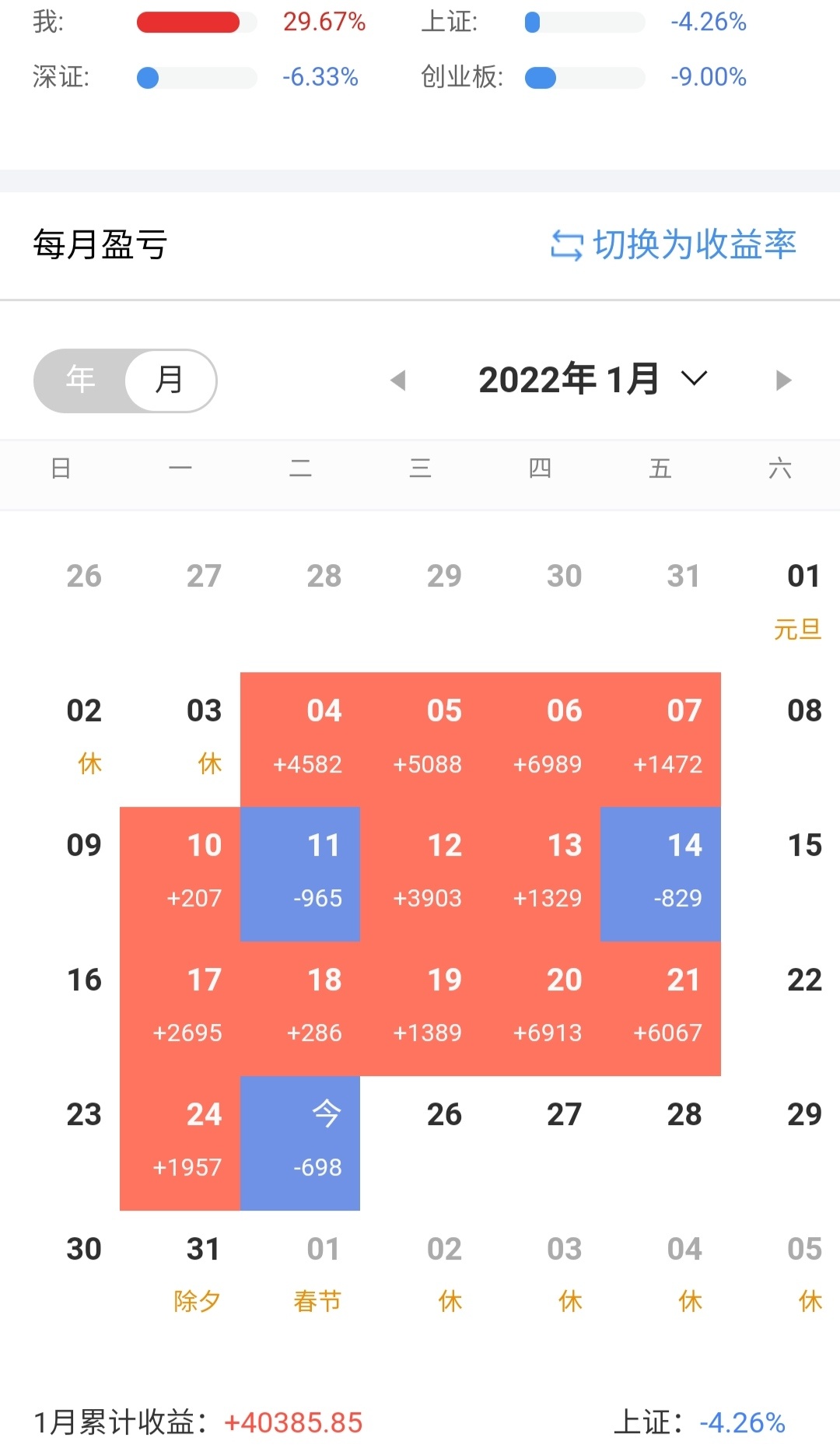The width and height of the screenshot is (840, 1455).
Task: Select day 12 showing +3903
Action: 420,874
